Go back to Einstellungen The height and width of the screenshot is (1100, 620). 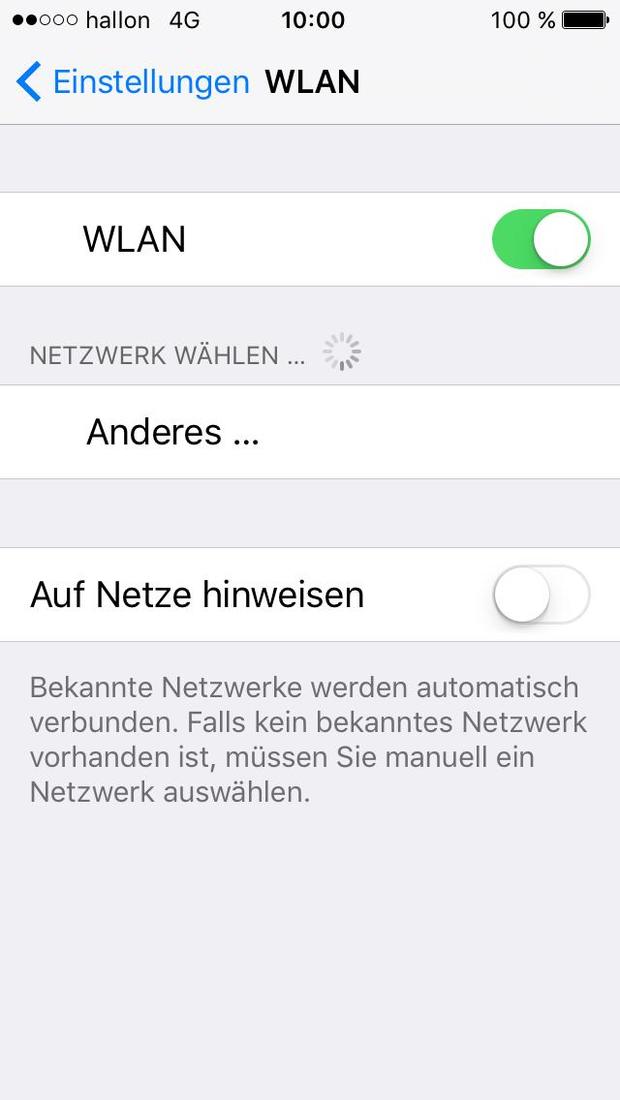[133, 82]
